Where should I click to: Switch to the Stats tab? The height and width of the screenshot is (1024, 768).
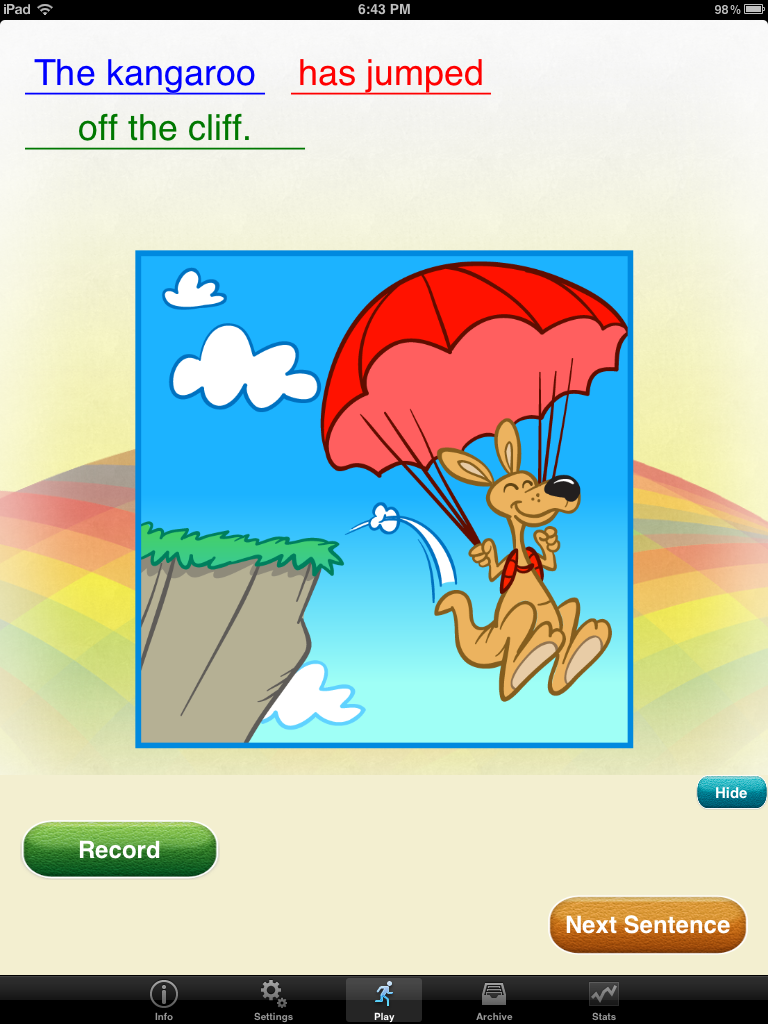[x=603, y=1000]
